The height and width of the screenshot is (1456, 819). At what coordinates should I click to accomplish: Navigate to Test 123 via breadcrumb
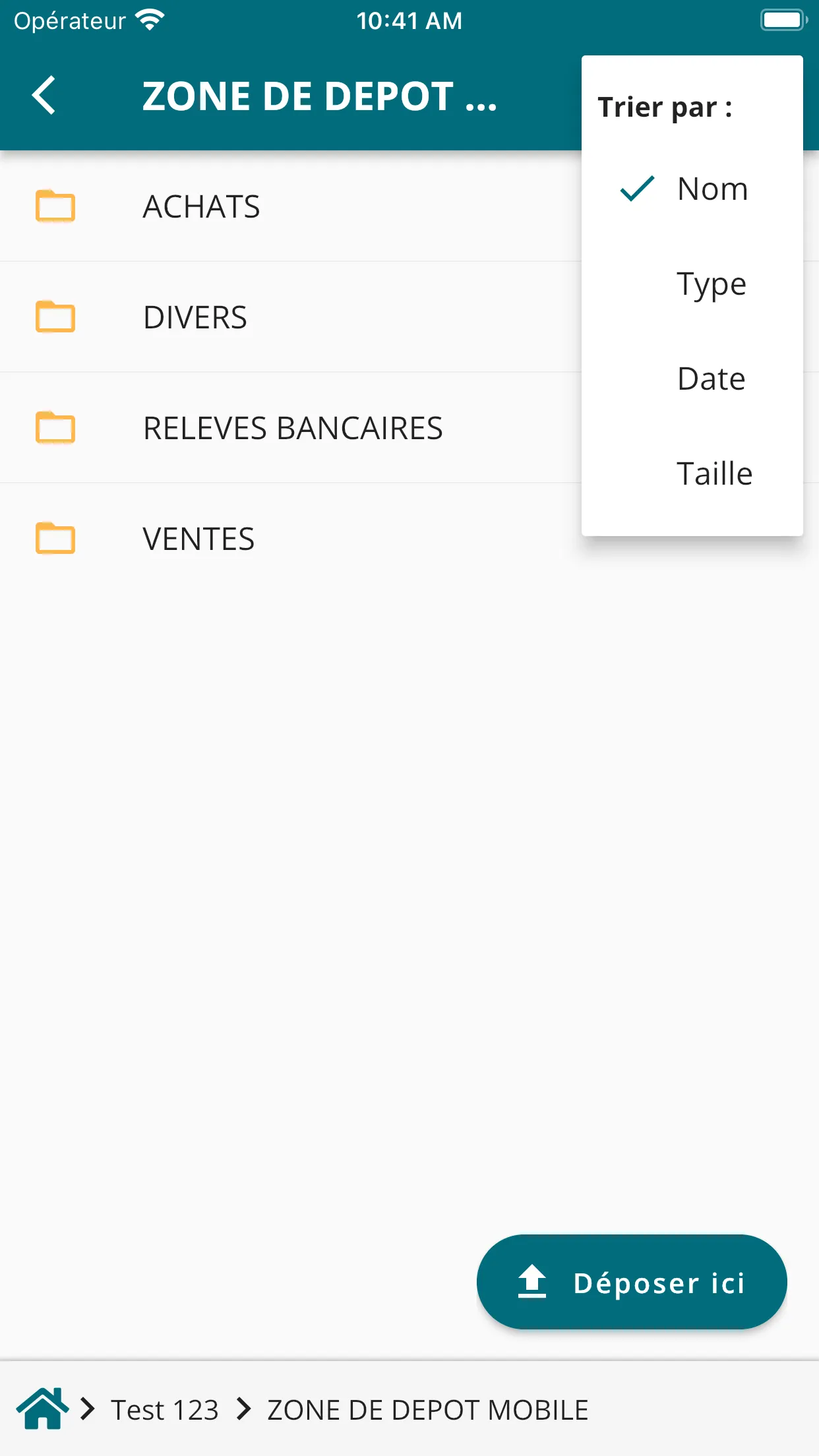coord(165,1409)
